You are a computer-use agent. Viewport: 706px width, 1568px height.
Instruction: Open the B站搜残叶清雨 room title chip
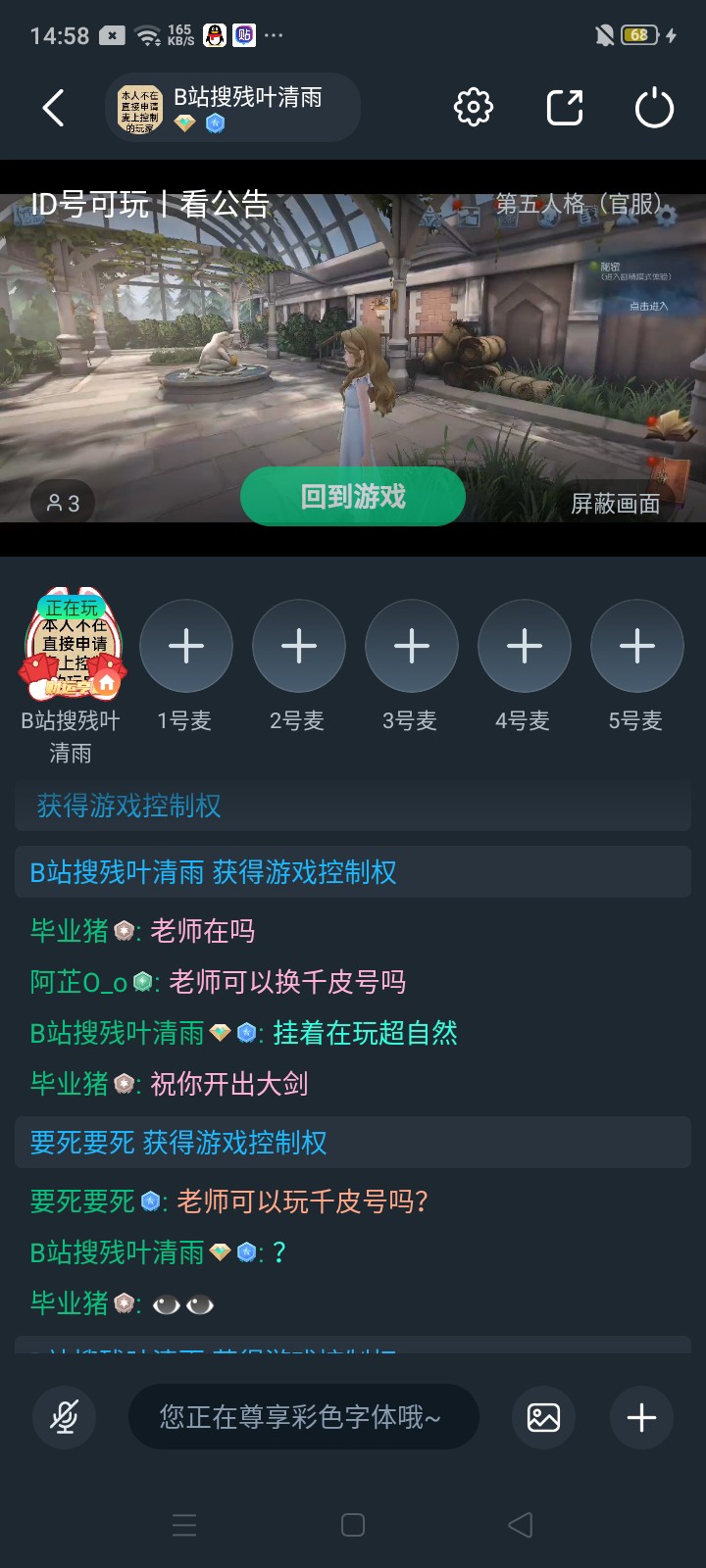[233, 108]
